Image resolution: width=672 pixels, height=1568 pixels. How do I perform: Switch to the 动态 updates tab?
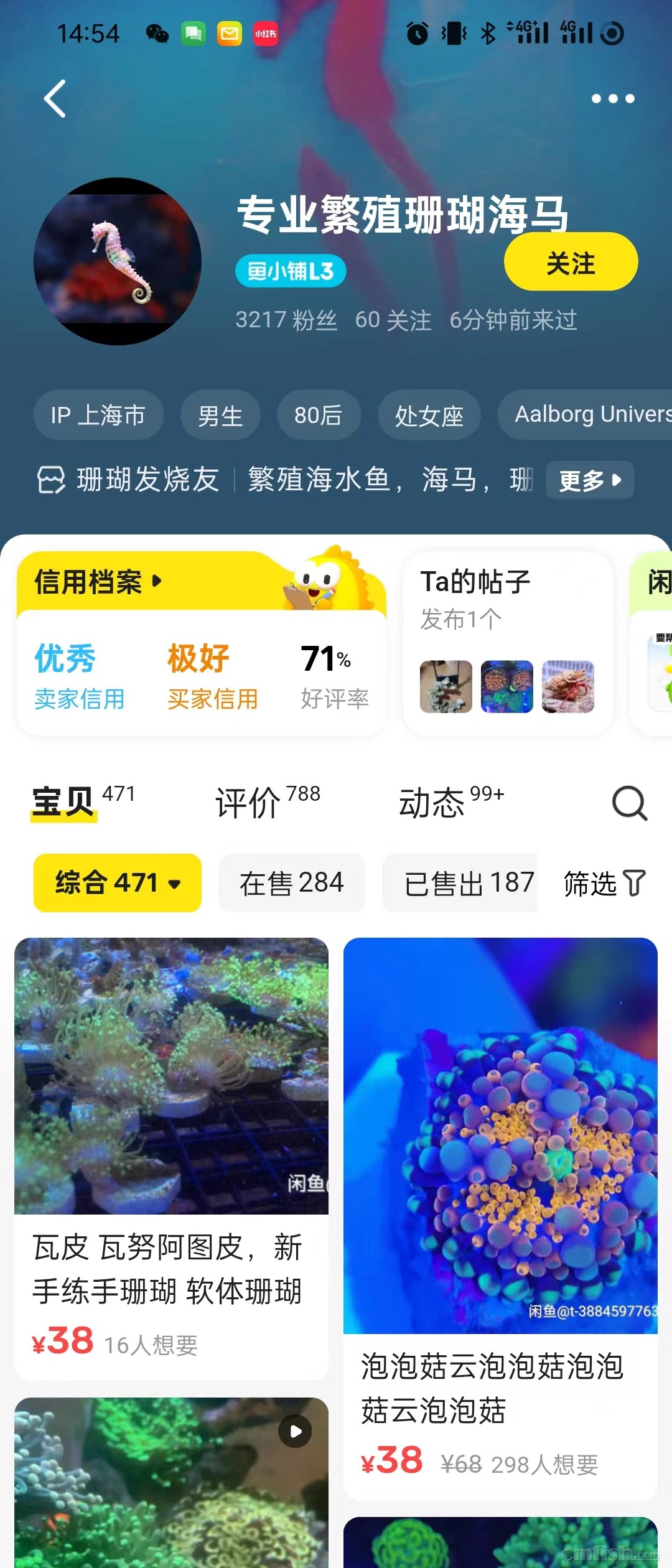click(x=451, y=801)
